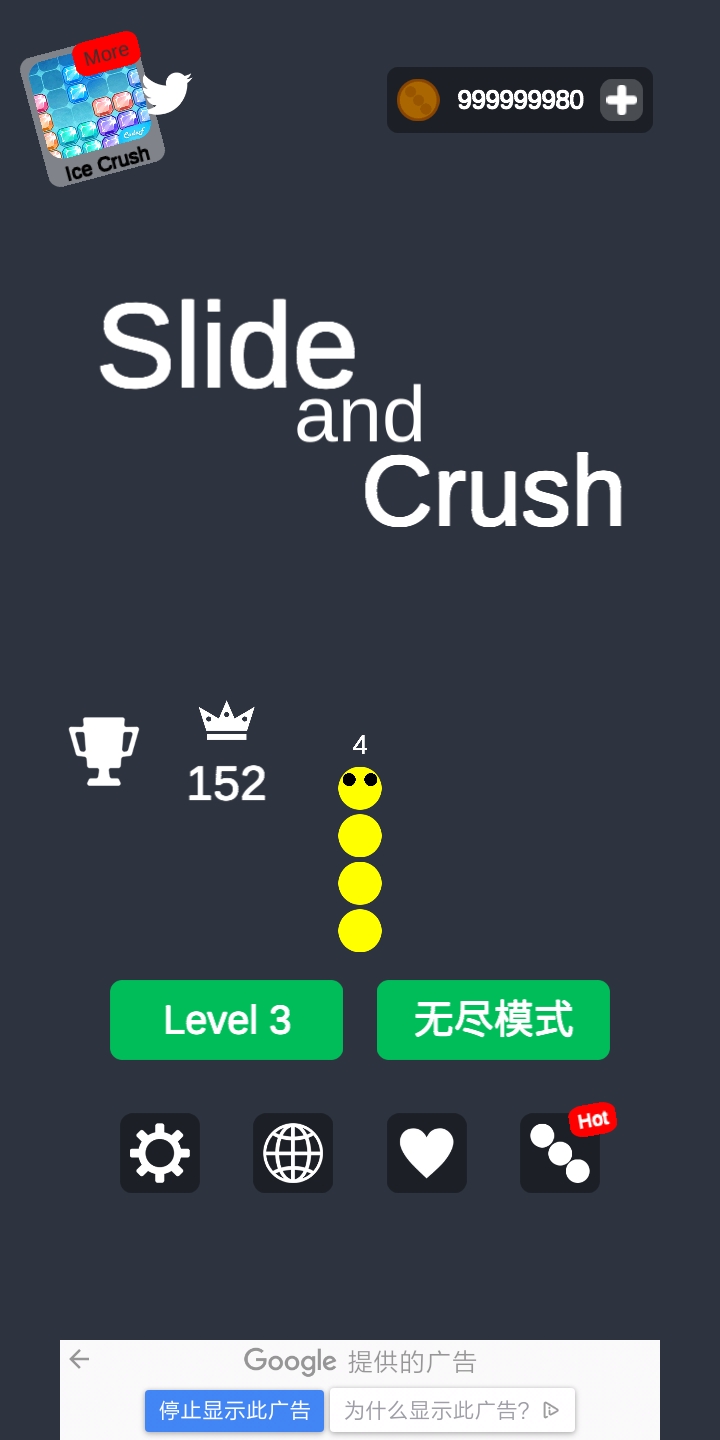Tap 为什么显示此广告? link
Image resolution: width=720 pixels, height=1440 pixels.
[452, 1410]
